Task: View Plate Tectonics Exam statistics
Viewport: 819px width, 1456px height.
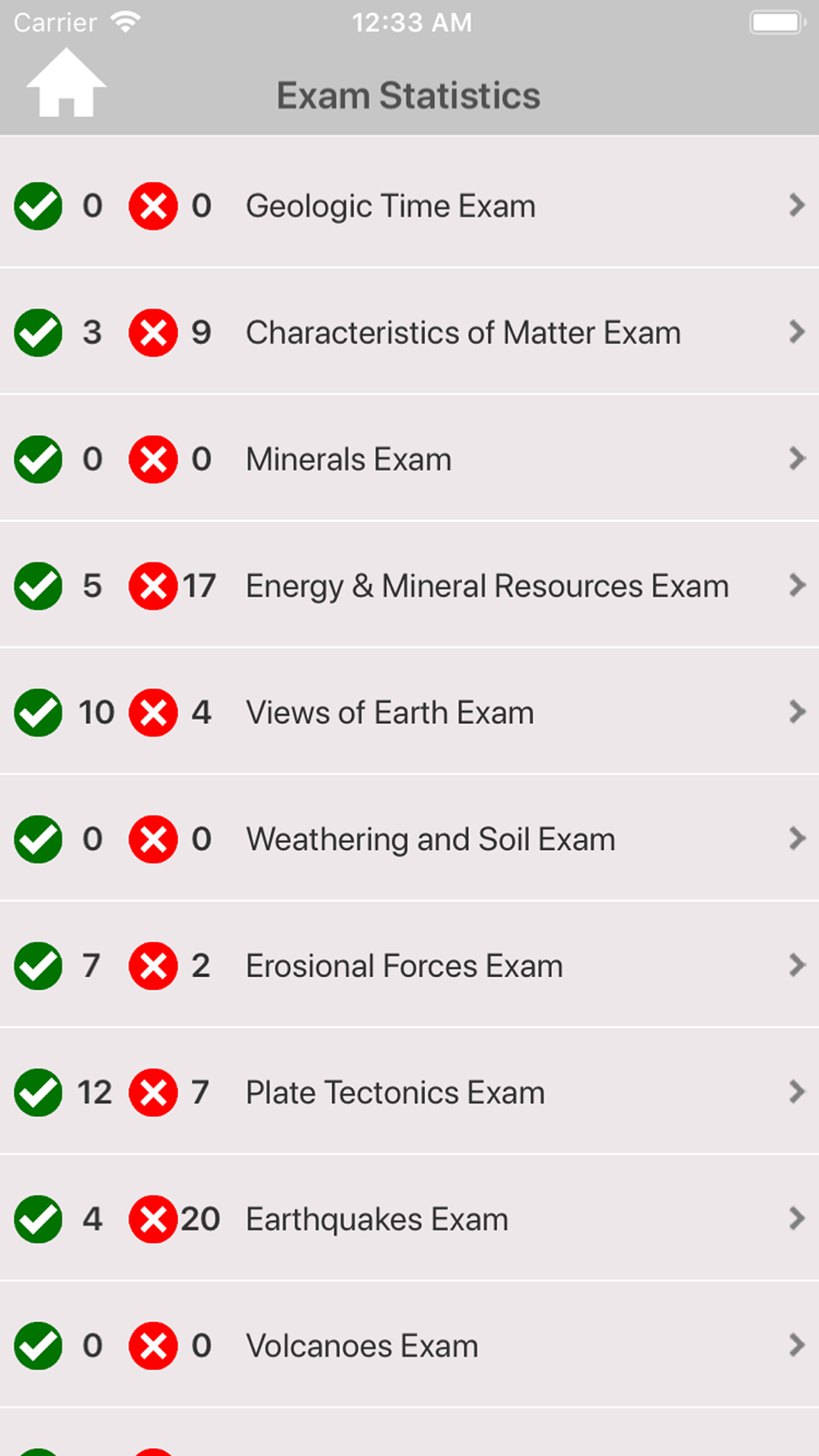Action: (x=409, y=1092)
